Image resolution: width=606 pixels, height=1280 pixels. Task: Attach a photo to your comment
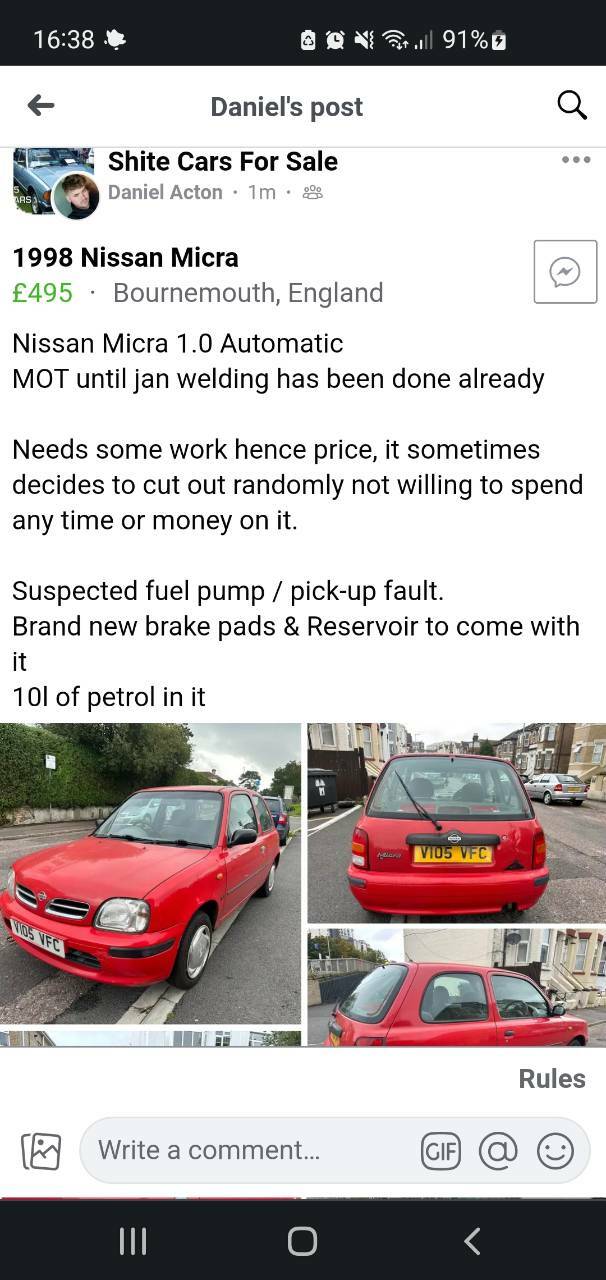tap(41, 1151)
